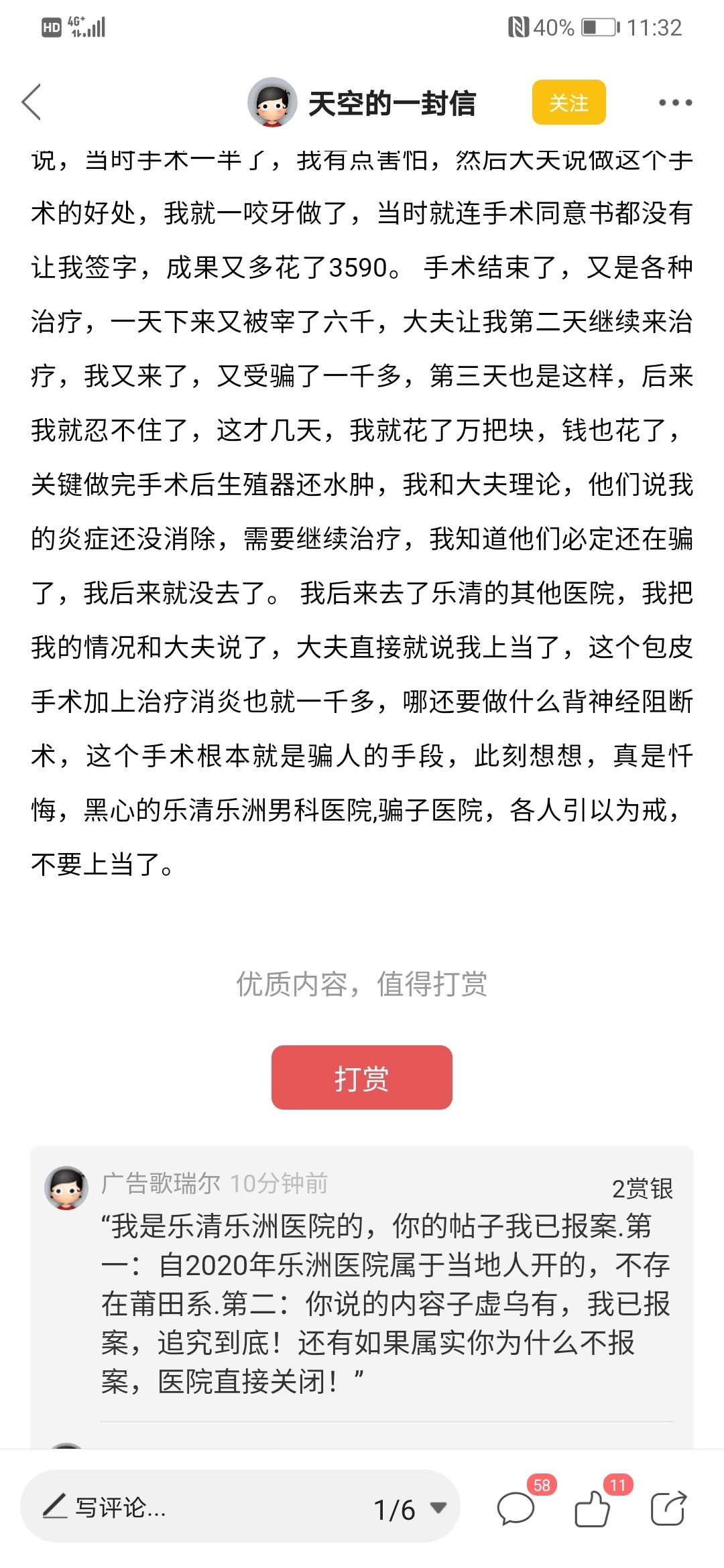Like the post with thumbs-up icon

(593, 1509)
